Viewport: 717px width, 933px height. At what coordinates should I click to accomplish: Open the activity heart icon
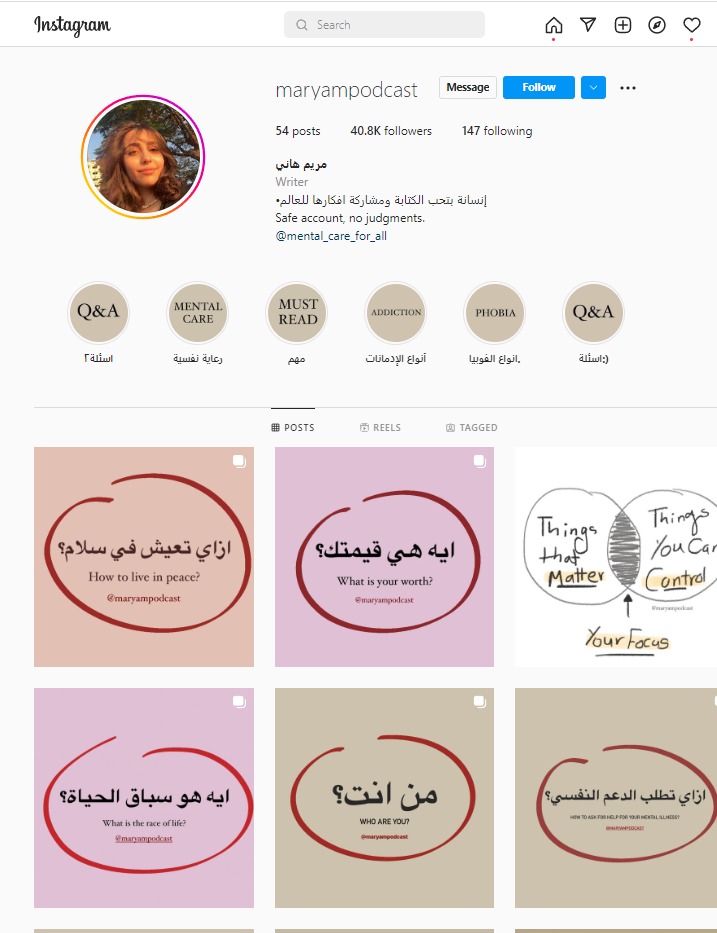[x=691, y=25]
